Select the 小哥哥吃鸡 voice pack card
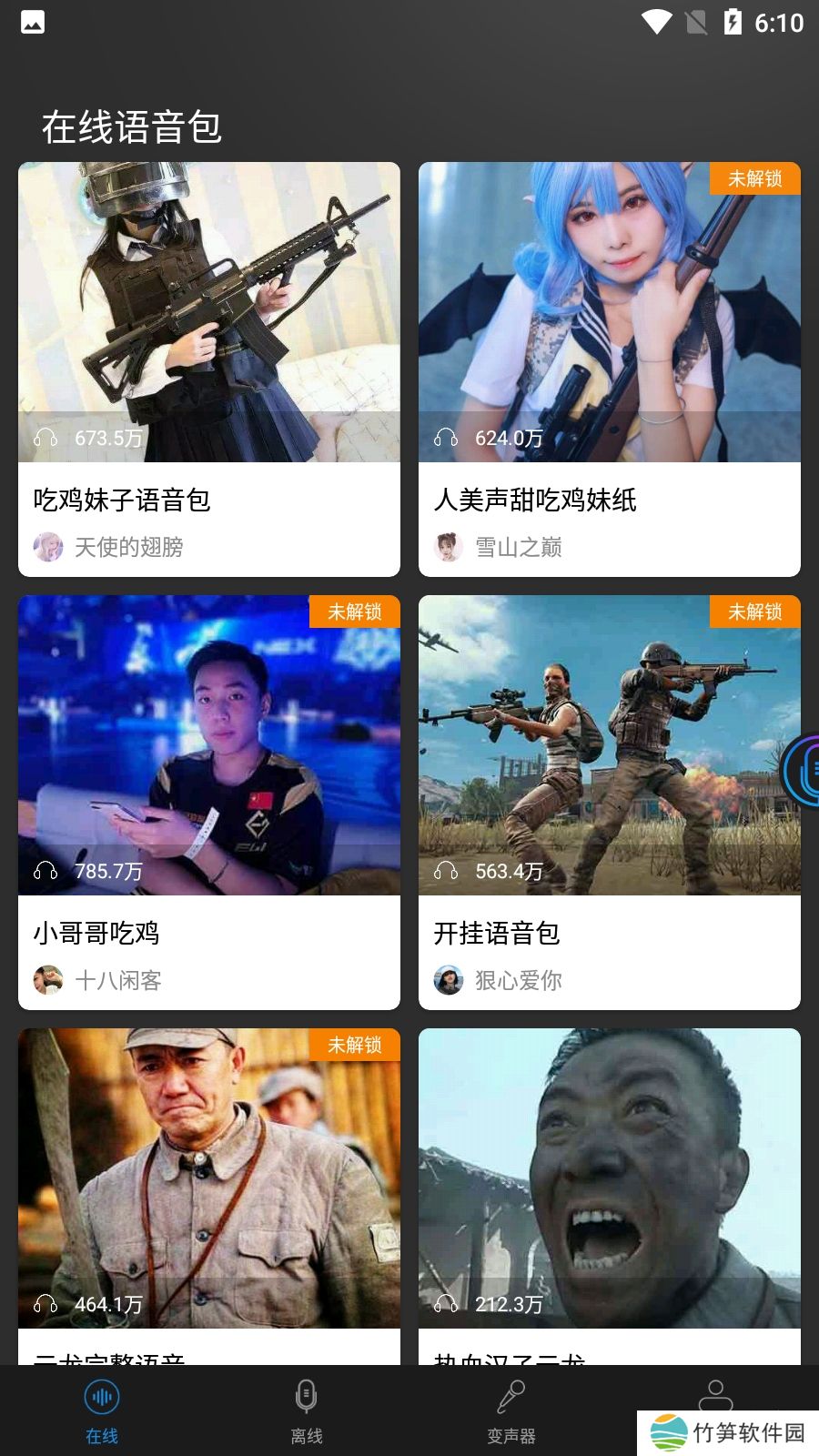The image size is (819, 1456). 209,801
